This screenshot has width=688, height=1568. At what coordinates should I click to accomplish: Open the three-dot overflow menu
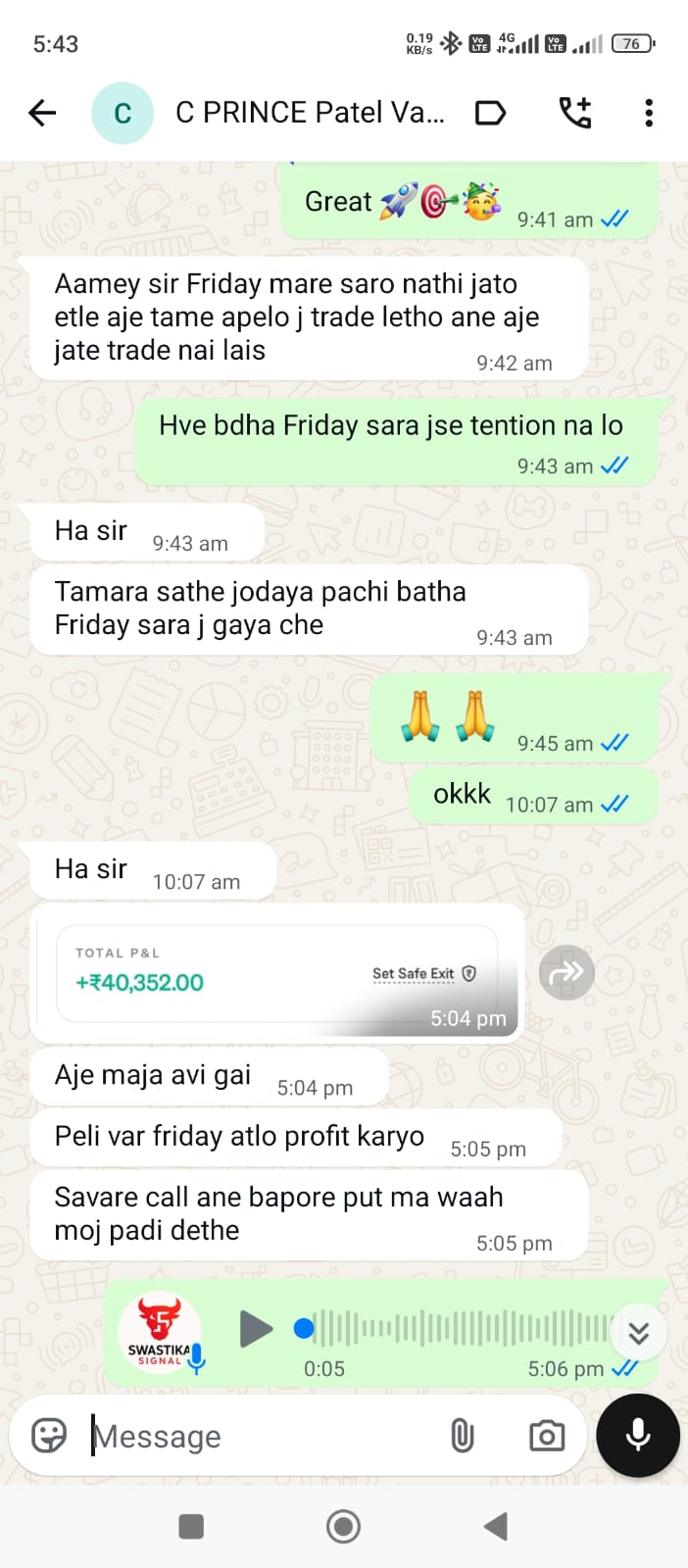coord(648,114)
